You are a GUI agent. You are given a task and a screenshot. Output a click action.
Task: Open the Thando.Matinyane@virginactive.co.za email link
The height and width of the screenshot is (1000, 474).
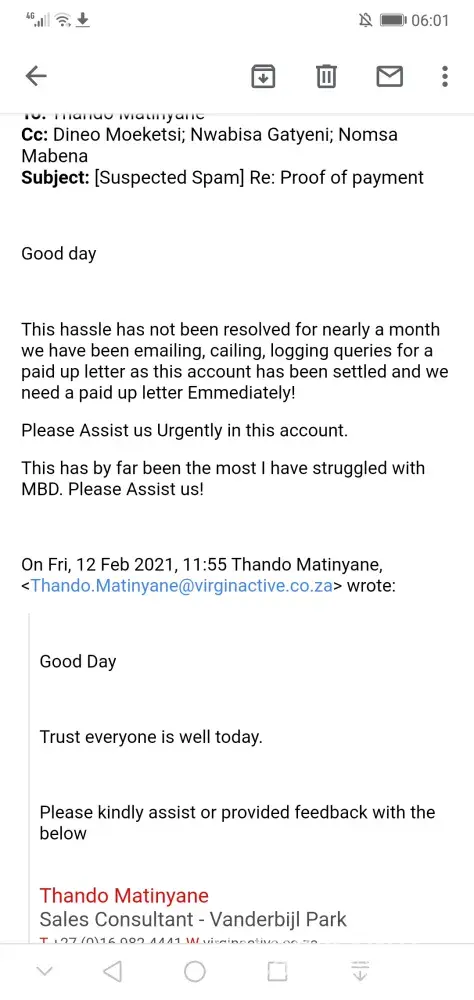click(181, 585)
